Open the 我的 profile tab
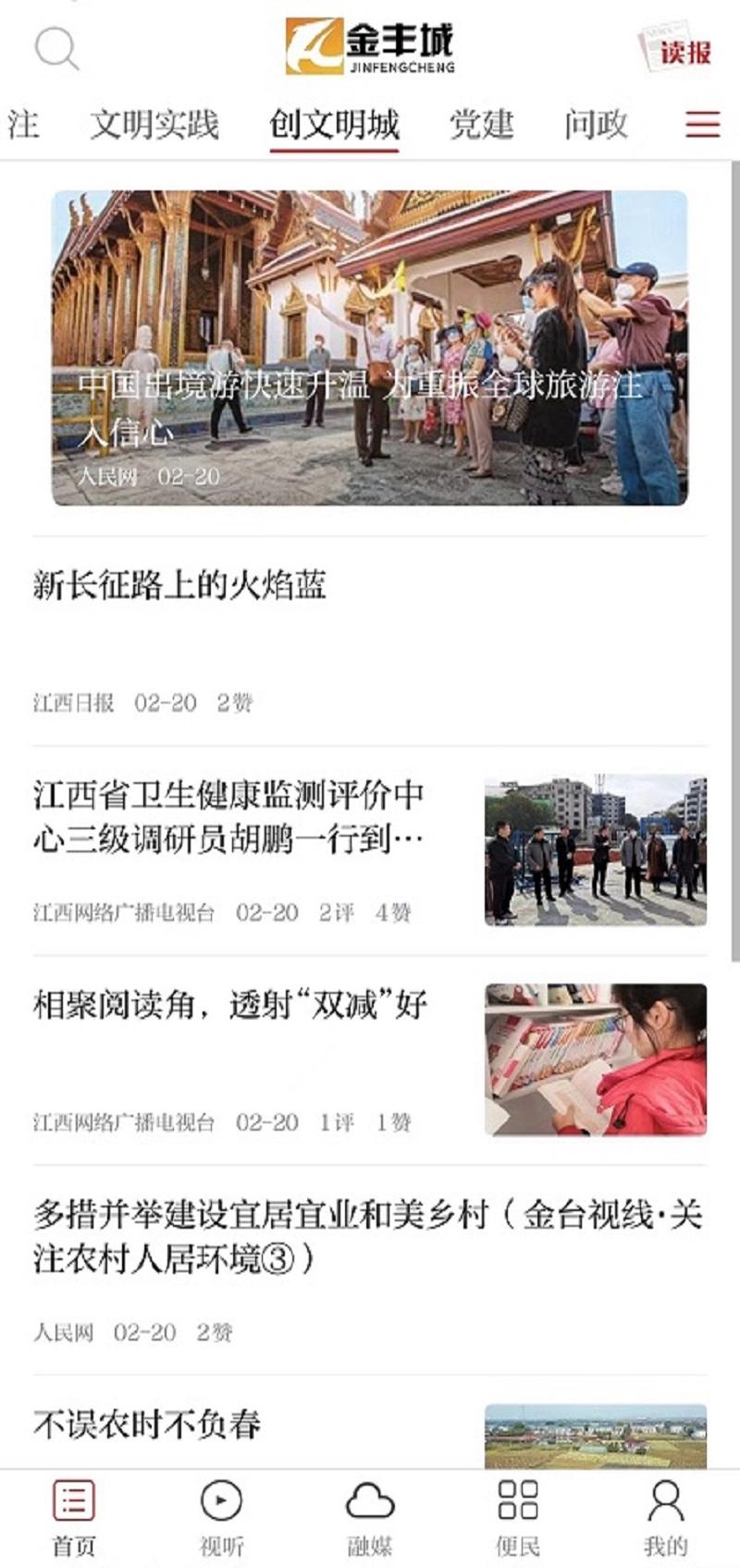Image resolution: width=740 pixels, height=1568 pixels. [x=666, y=1516]
